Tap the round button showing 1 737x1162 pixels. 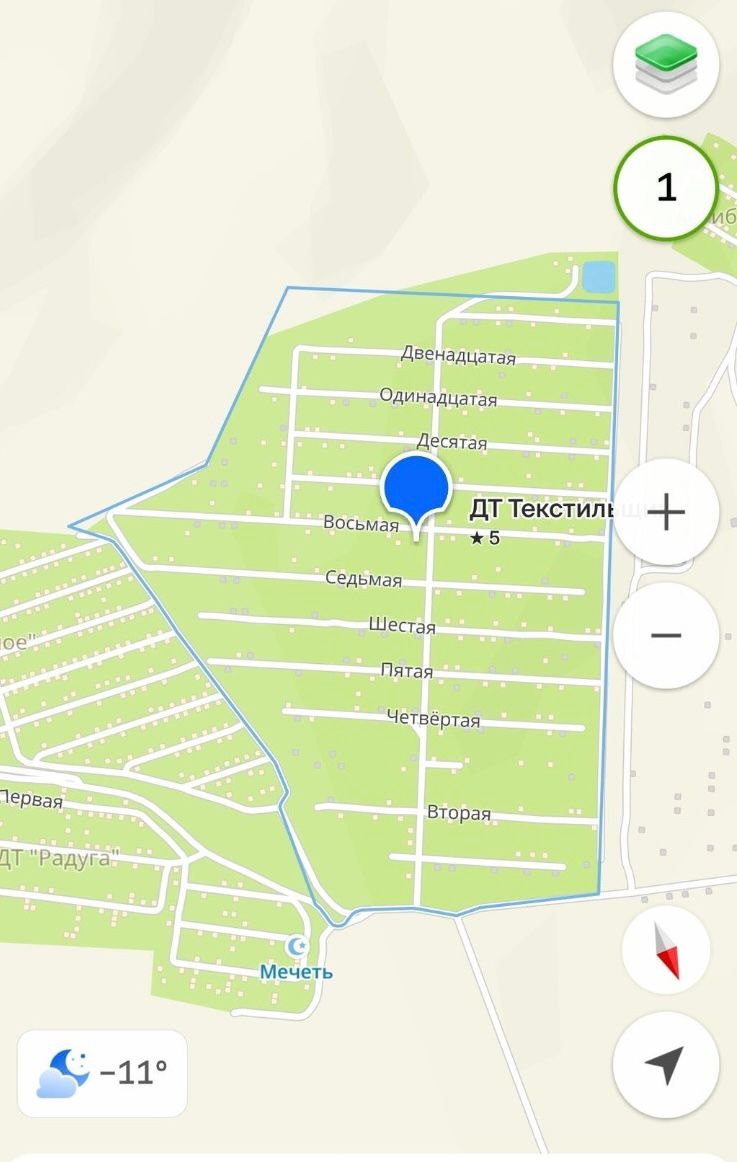click(665, 188)
